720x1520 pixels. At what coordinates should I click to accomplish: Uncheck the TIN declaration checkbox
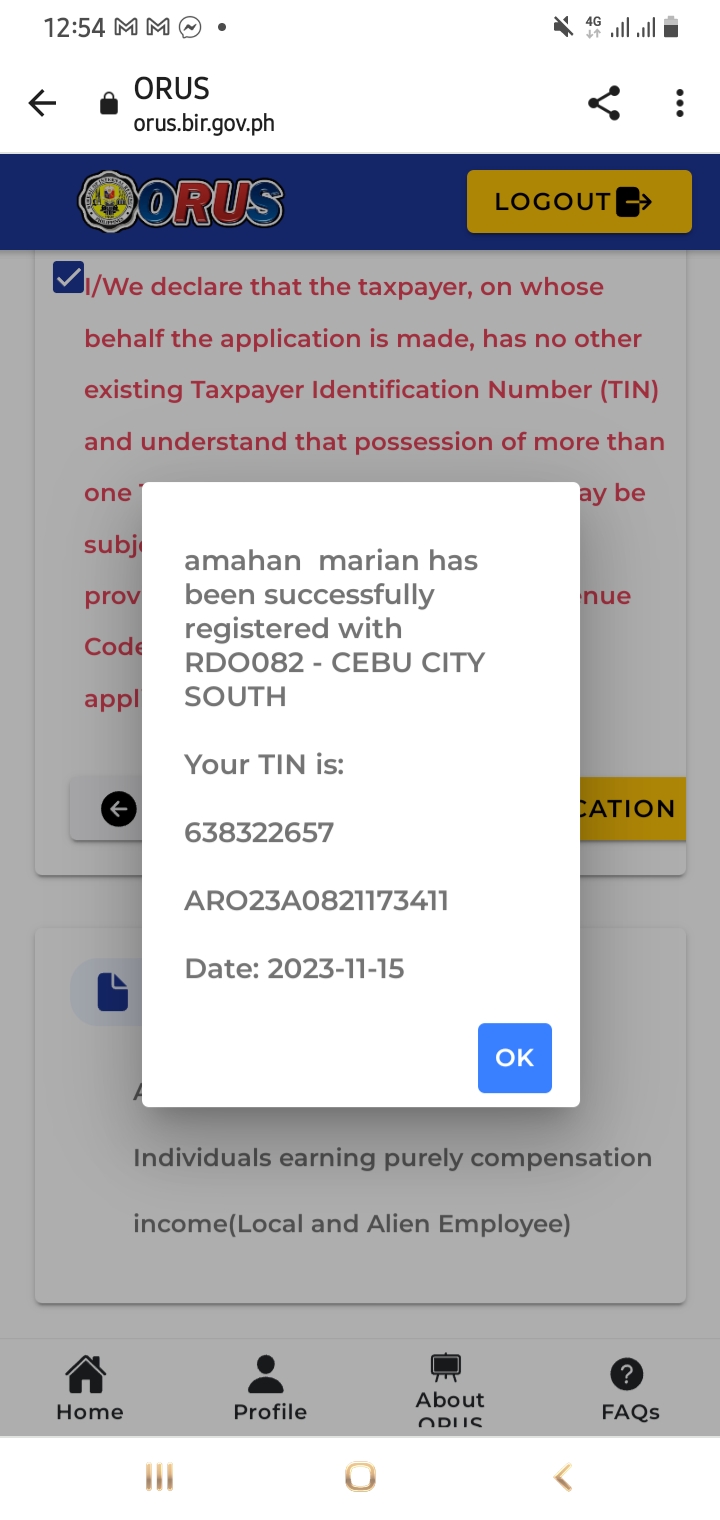pos(68,277)
